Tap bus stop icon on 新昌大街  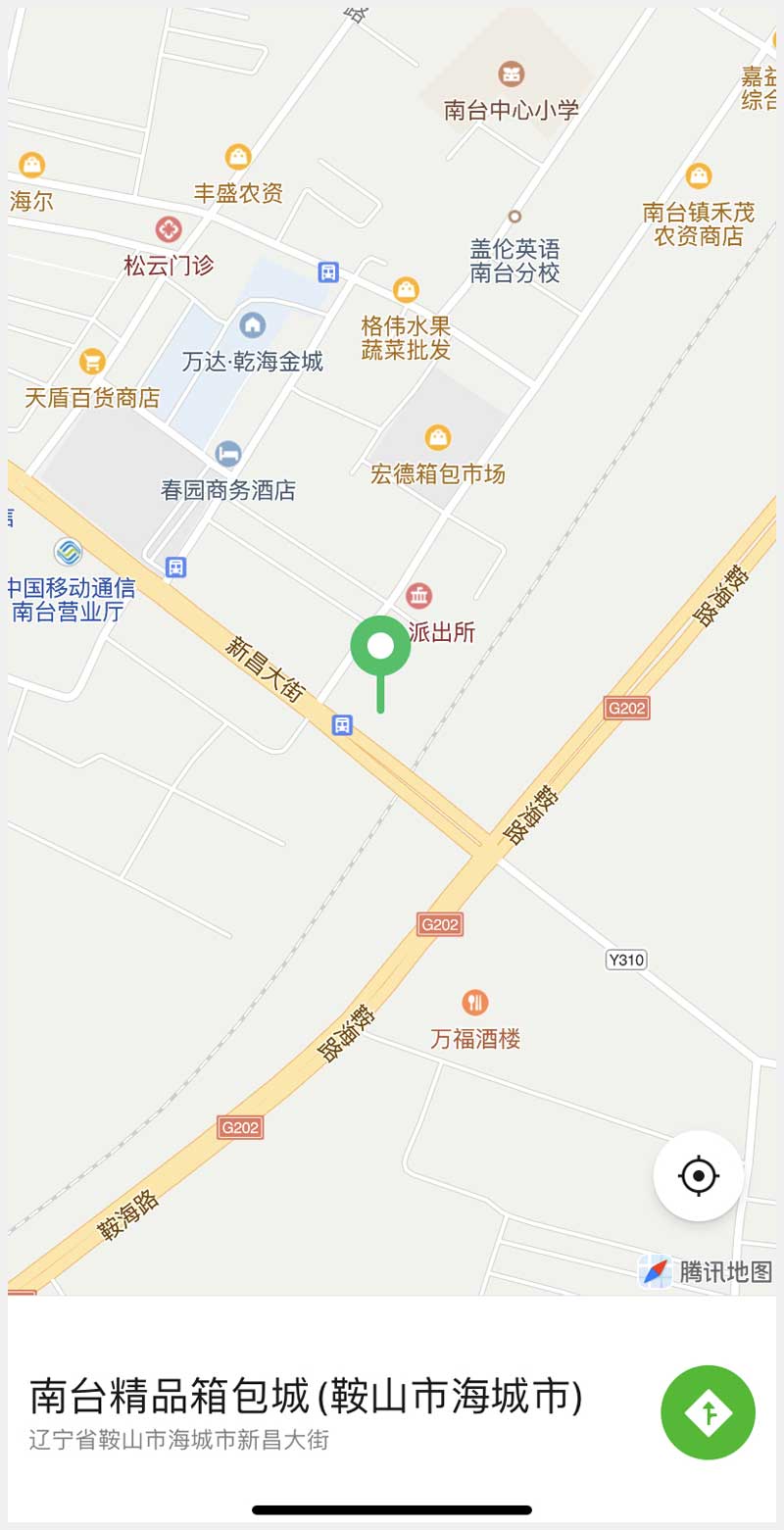[x=342, y=724]
